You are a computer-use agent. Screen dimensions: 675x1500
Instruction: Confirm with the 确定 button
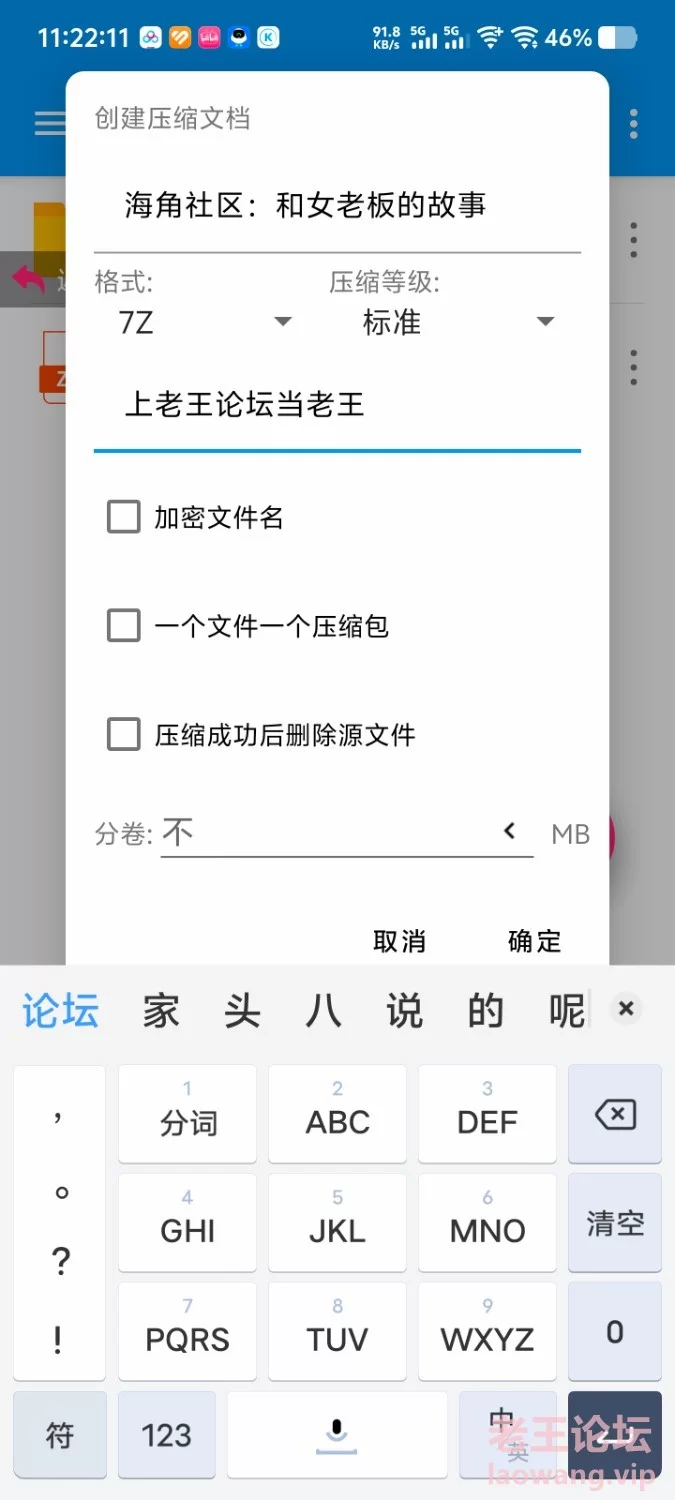(x=534, y=941)
